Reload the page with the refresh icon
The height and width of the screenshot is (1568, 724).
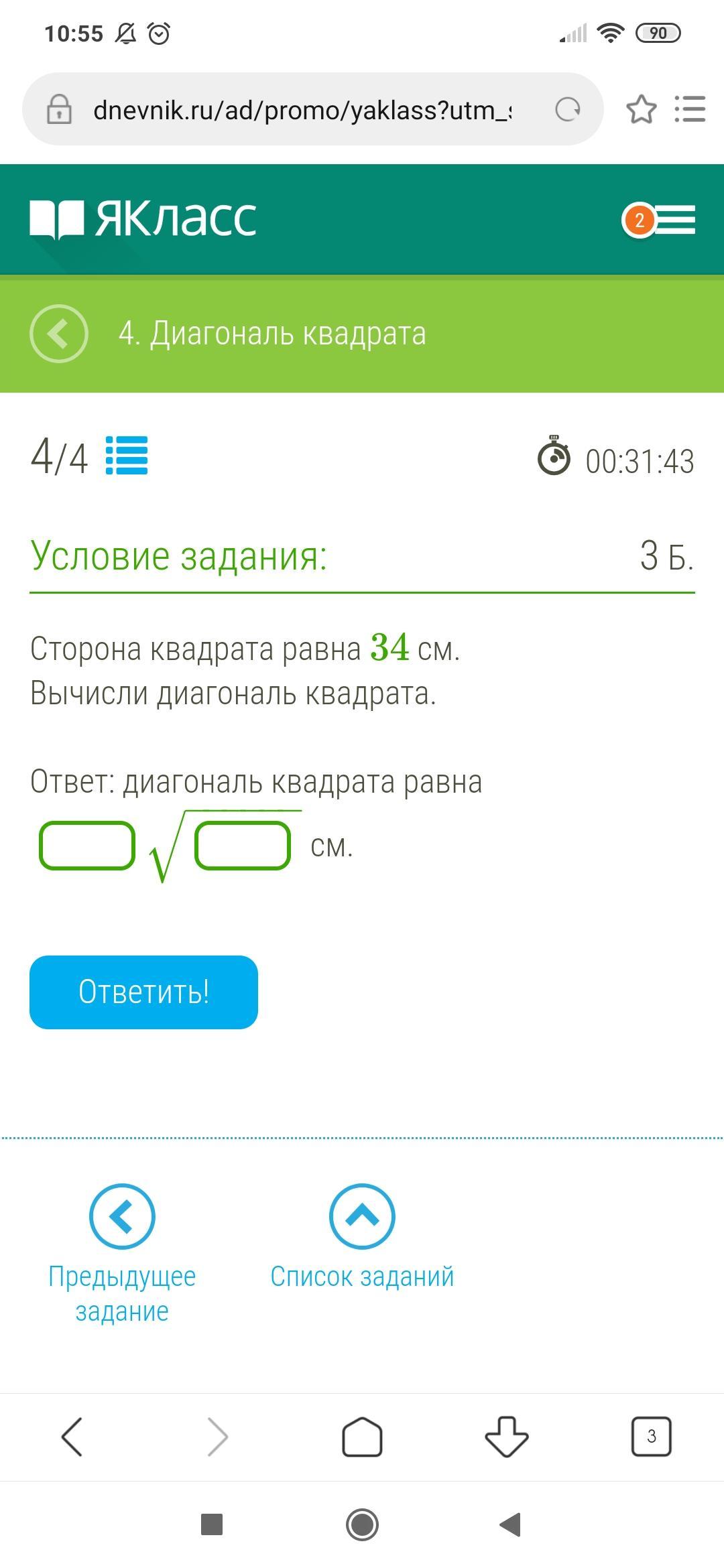[568, 109]
